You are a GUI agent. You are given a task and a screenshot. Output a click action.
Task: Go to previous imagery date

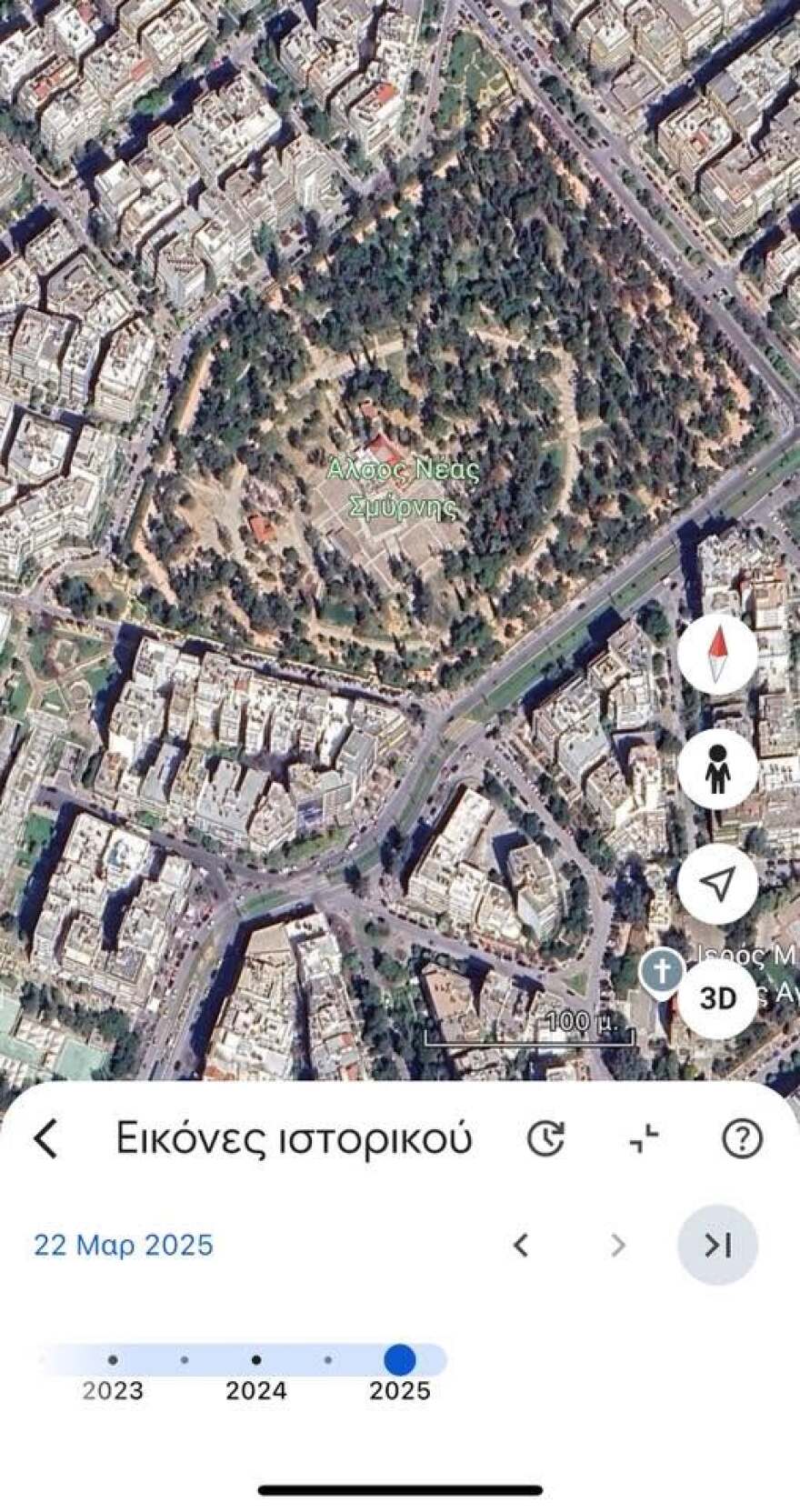pos(521,1245)
